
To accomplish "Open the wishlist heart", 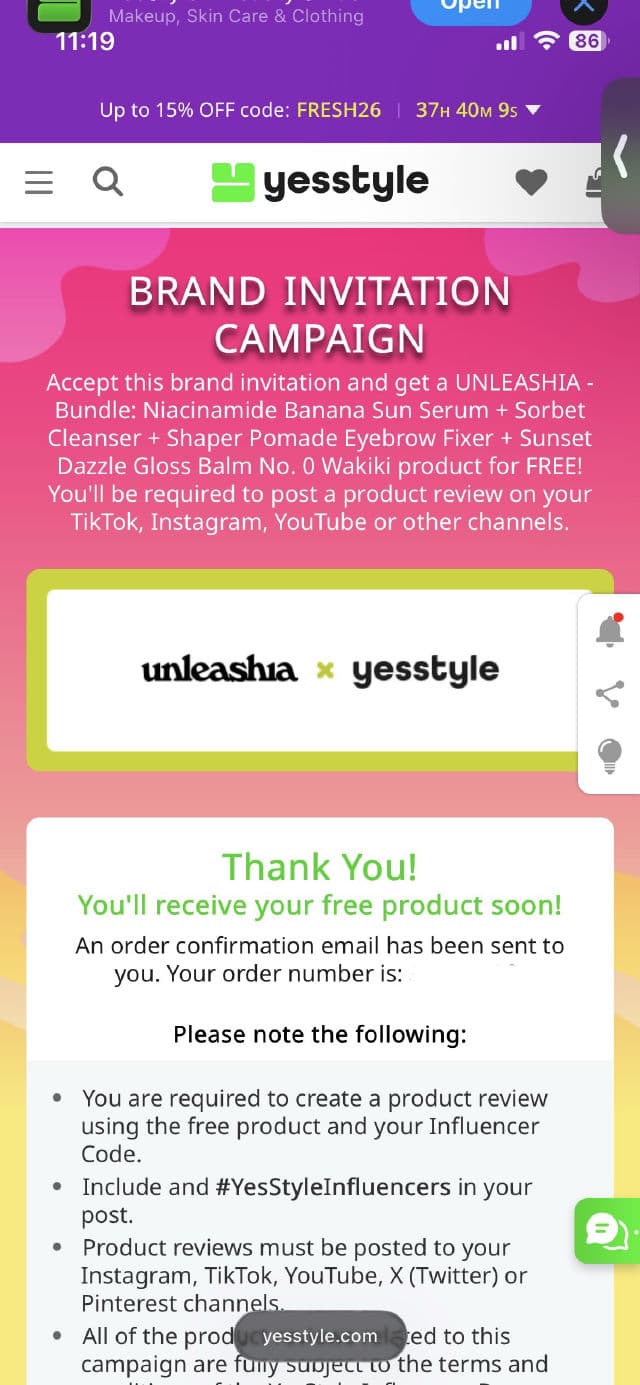I will [x=531, y=182].
